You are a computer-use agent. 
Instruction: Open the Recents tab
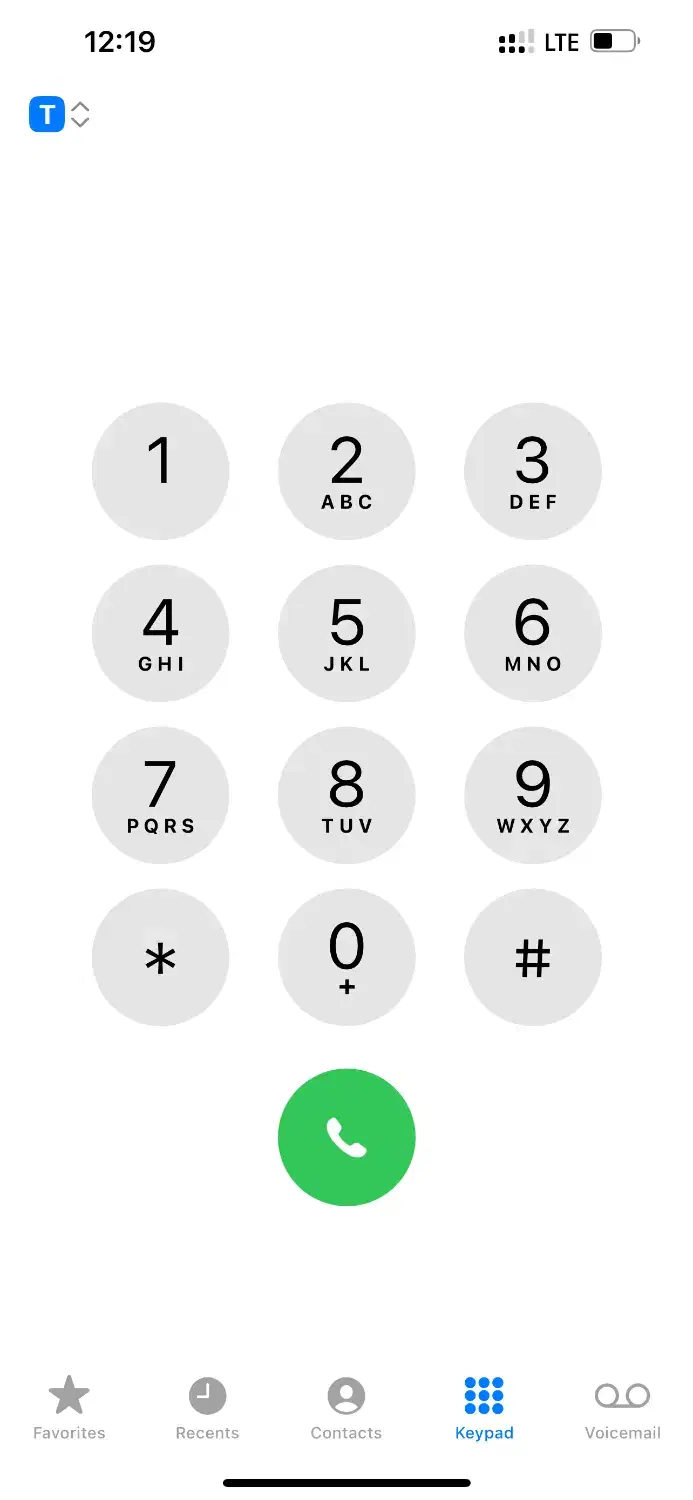[207, 1407]
